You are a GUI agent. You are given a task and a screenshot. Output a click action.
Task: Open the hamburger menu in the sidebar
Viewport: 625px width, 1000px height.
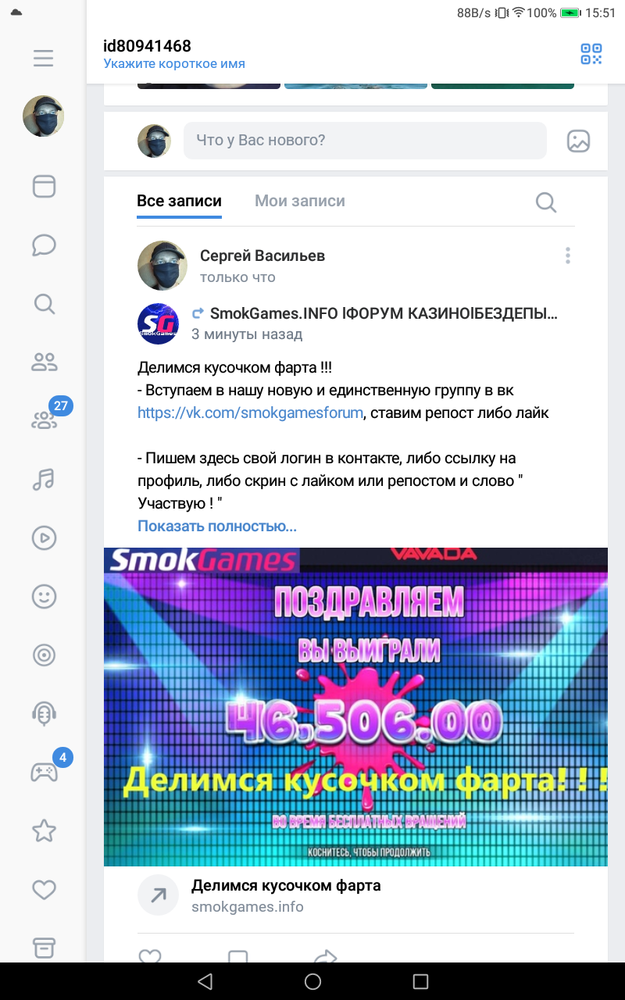(43, 59)
